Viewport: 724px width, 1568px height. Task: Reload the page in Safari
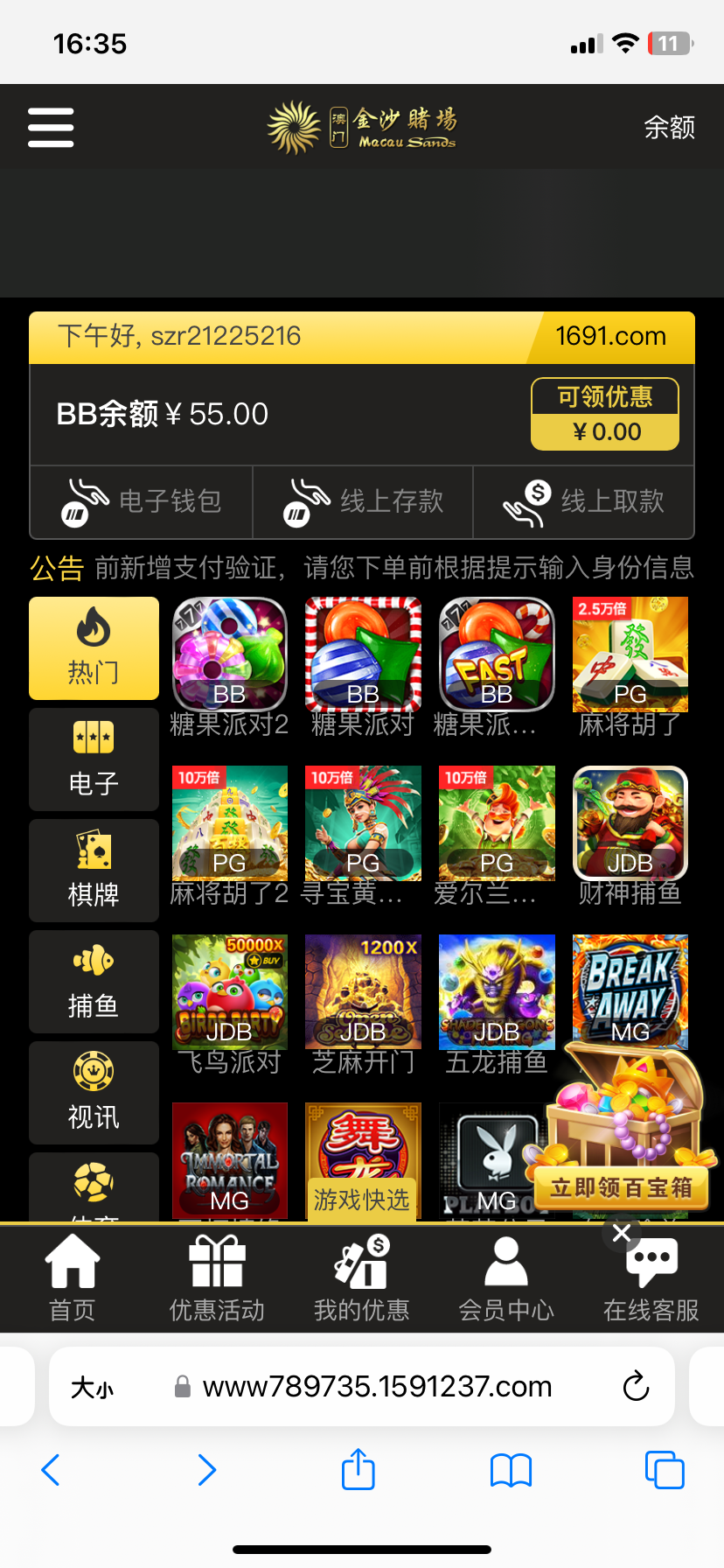point(636,1386)
